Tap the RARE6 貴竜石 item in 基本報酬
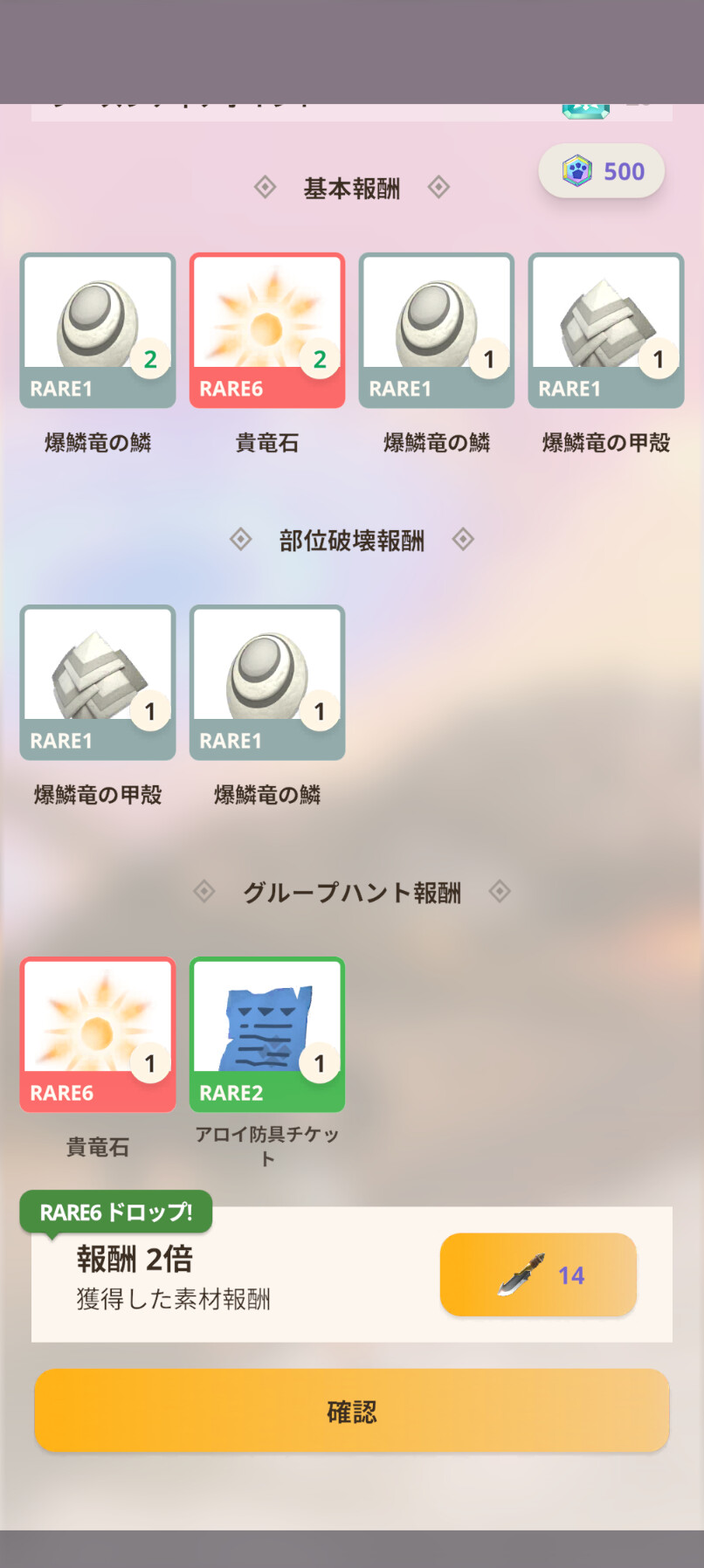The height and width of the screenshot is (1568, 704). (x=267, y=330)
